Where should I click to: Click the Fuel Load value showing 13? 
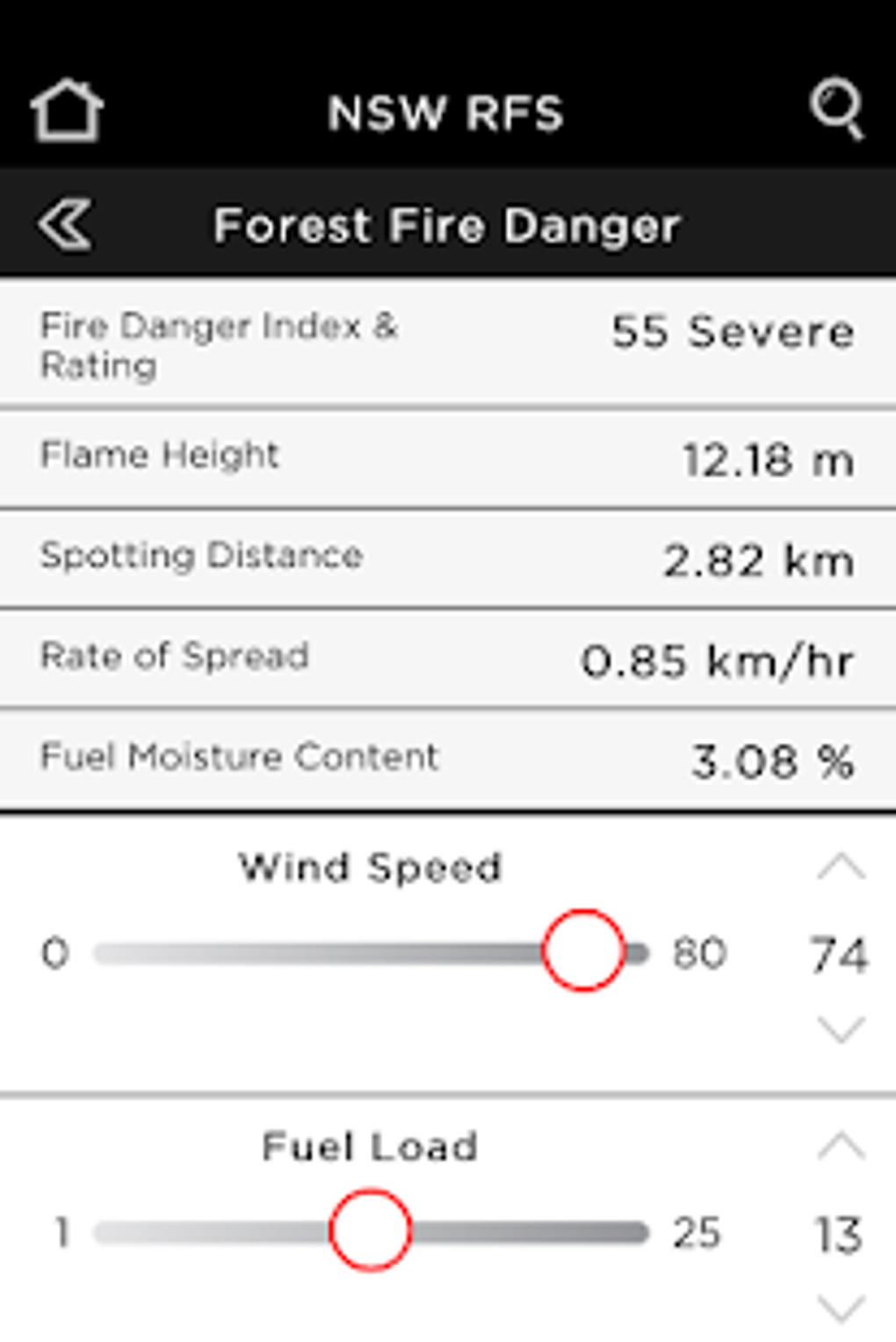tap(842, 1234)
